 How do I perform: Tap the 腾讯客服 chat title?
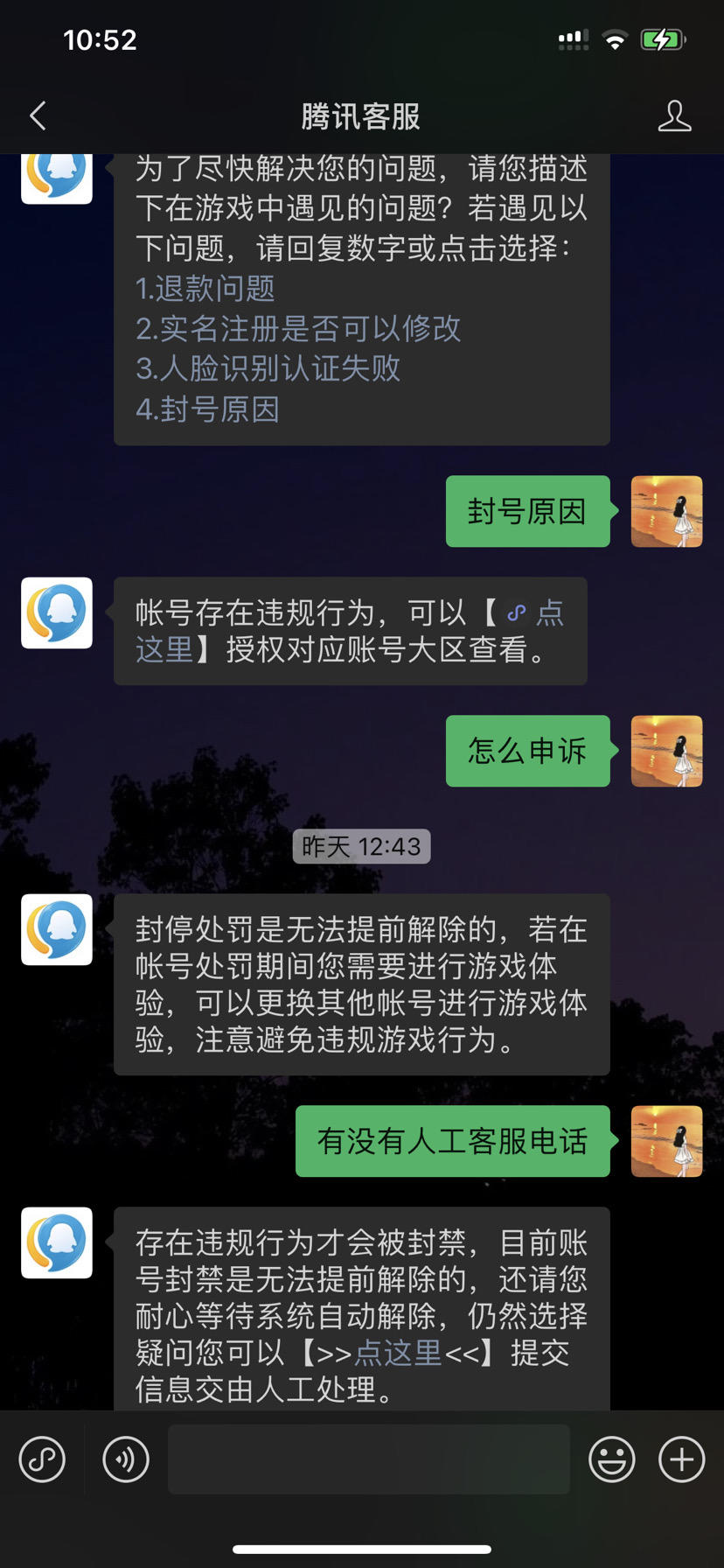361,115
